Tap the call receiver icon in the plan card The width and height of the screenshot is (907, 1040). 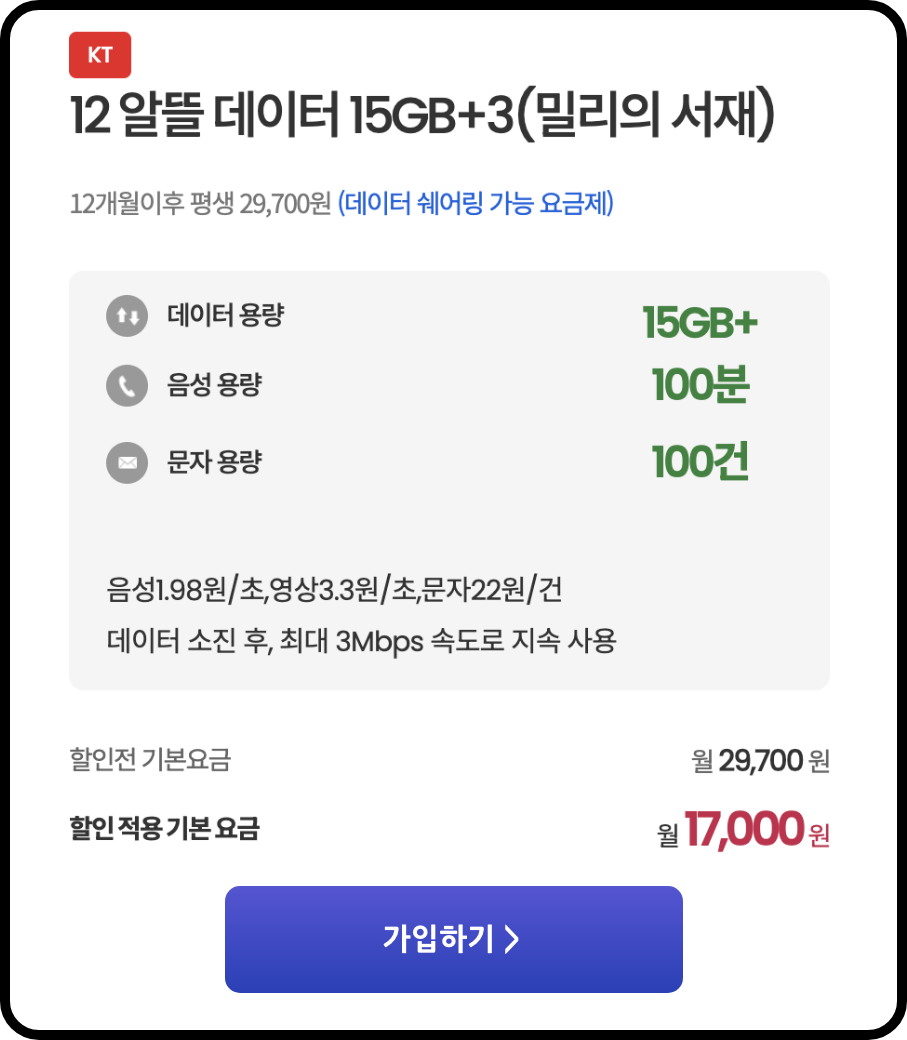127,385
